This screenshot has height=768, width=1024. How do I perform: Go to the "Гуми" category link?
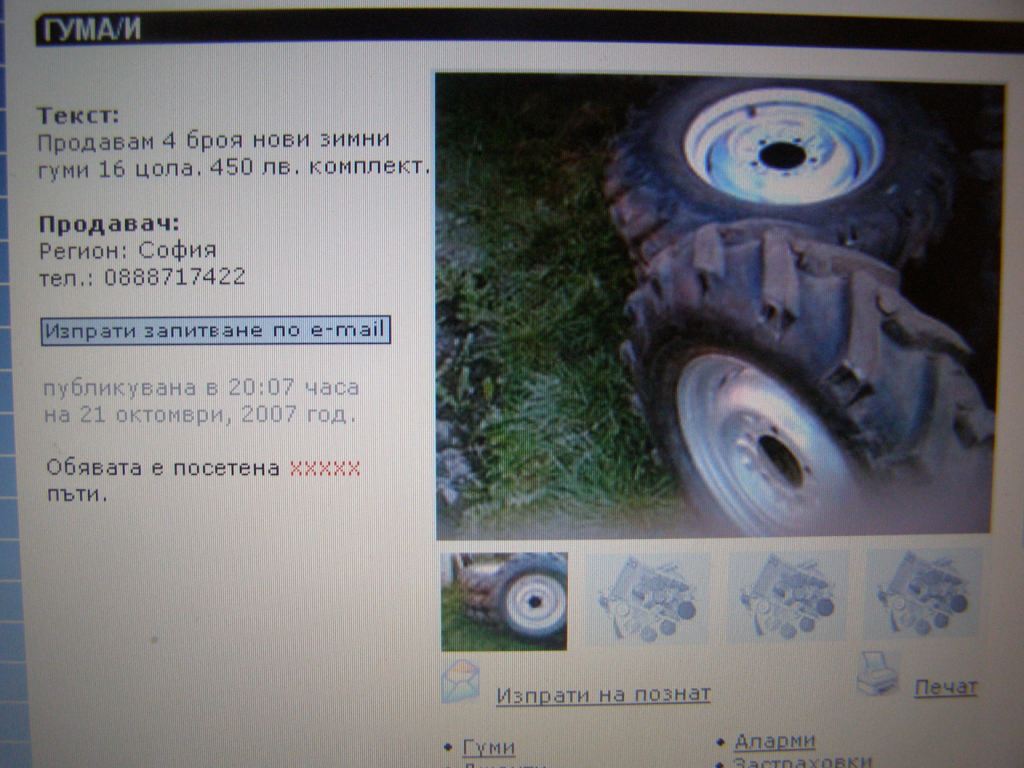(x=489, y=747)
